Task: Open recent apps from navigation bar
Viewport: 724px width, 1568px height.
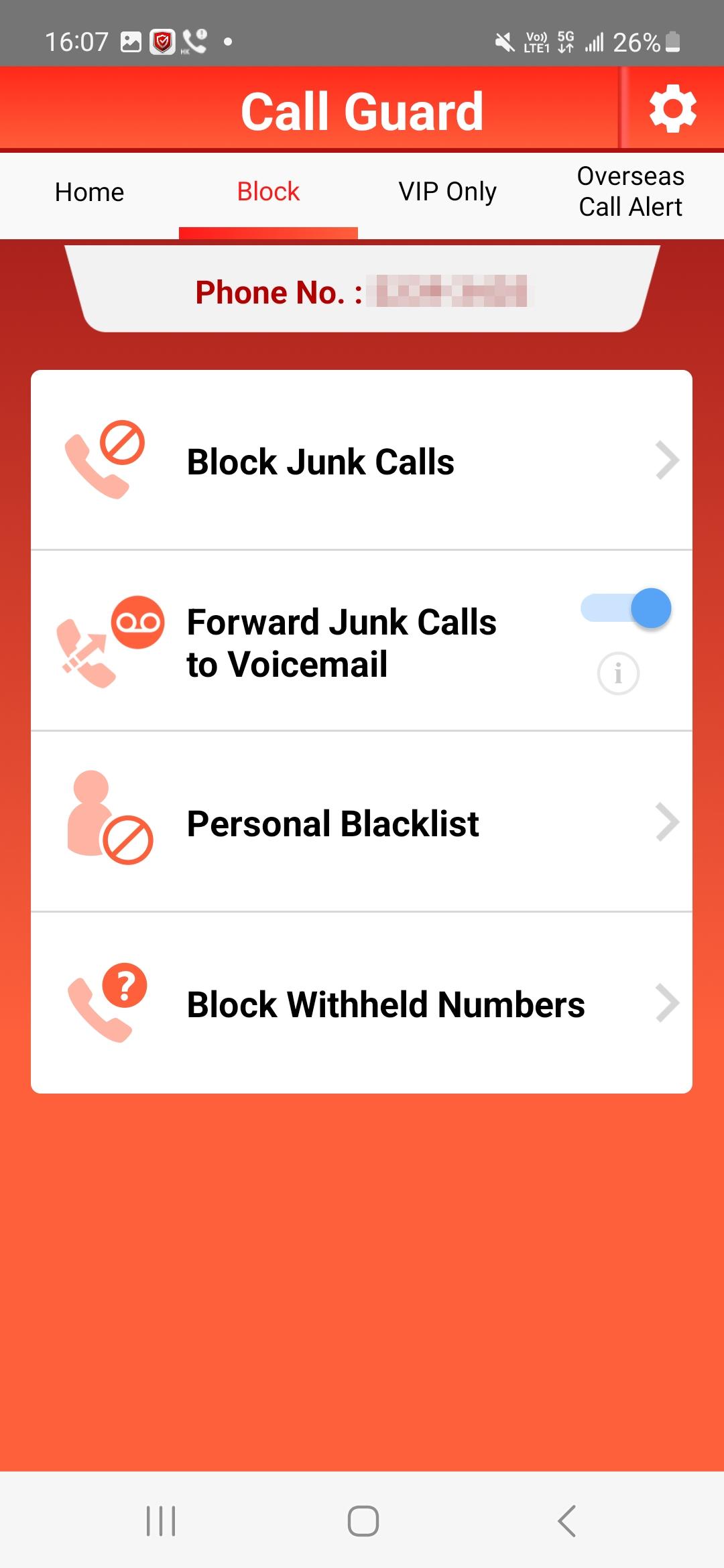Action: (x=161, y=1520)
